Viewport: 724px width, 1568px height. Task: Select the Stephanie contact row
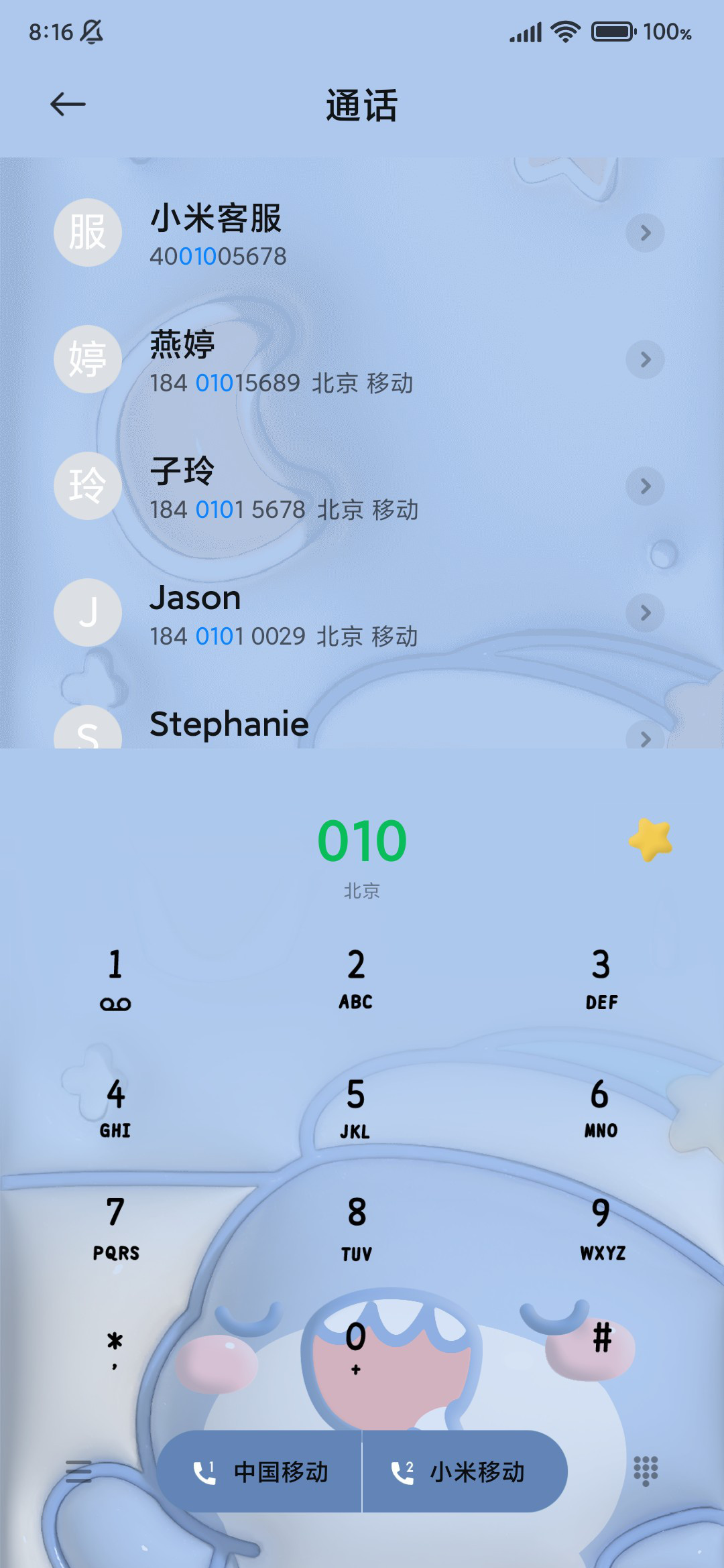(362, 725)
